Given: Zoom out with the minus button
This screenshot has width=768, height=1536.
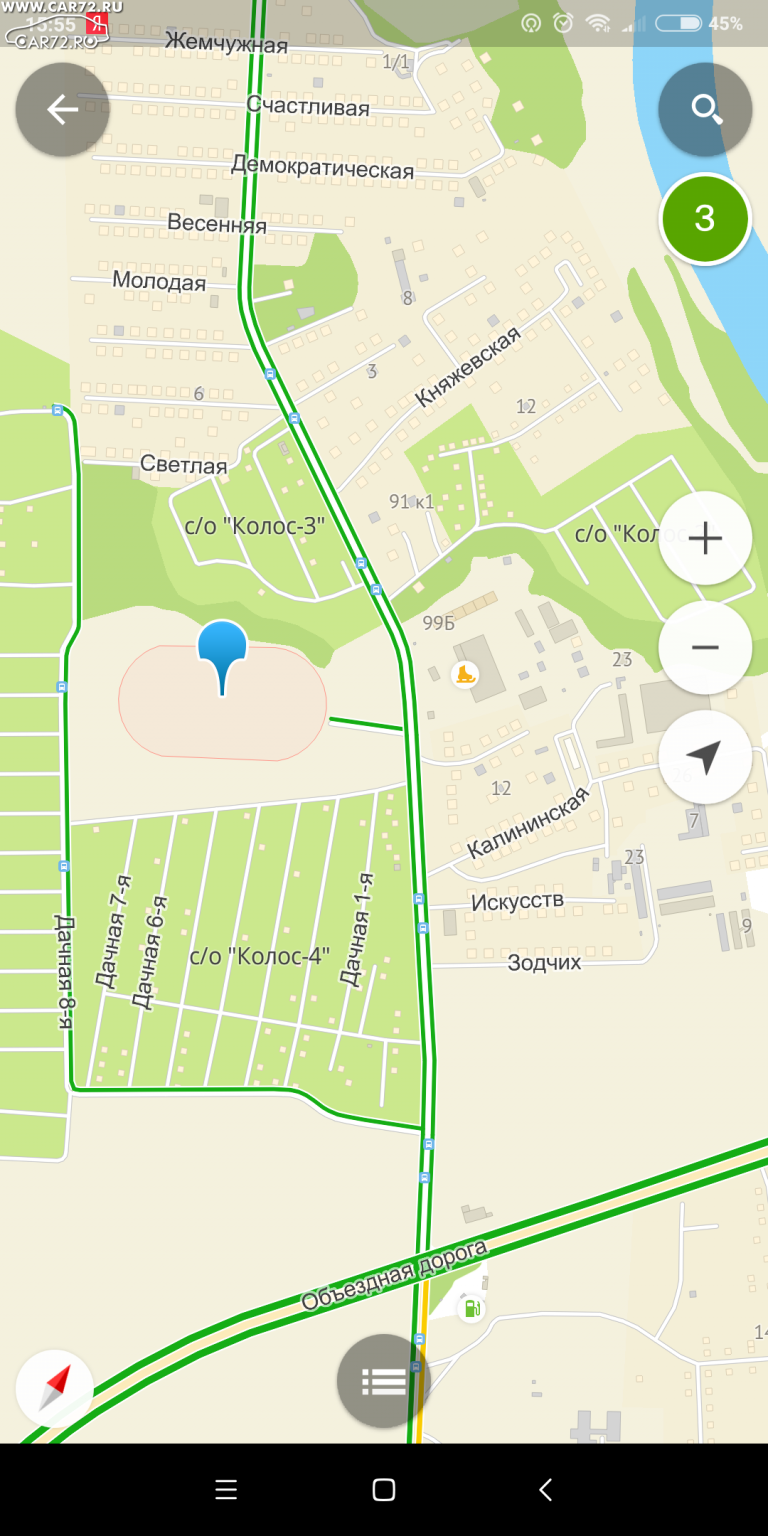Looking at the screenshot, I should pyautogui.click(x=705, y=648).
